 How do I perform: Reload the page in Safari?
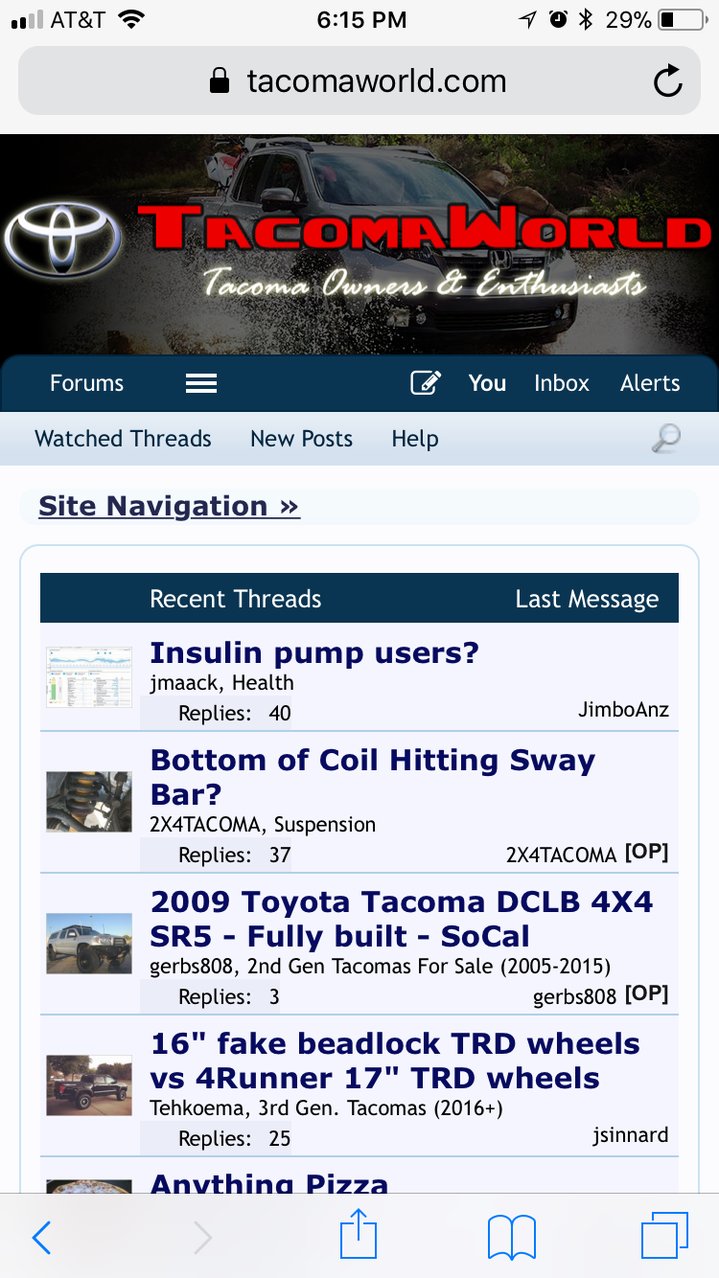pos(667,81)
